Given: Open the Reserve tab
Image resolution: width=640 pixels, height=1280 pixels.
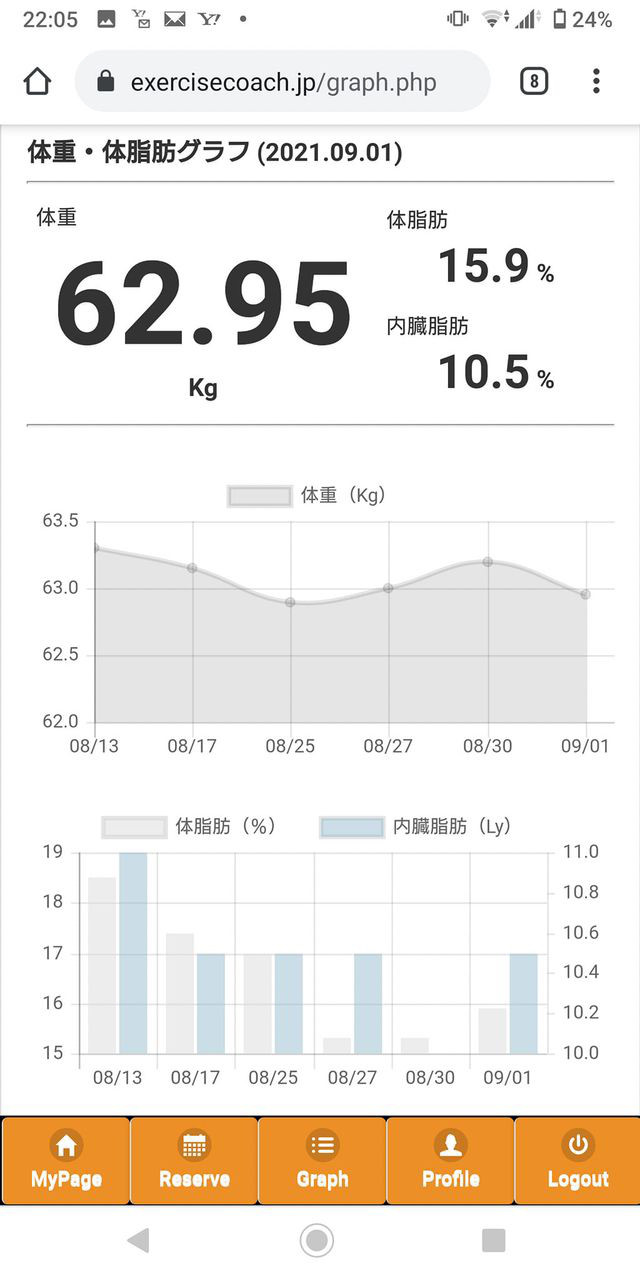Looking at the screenshot, I should [x=194, y=1160].
